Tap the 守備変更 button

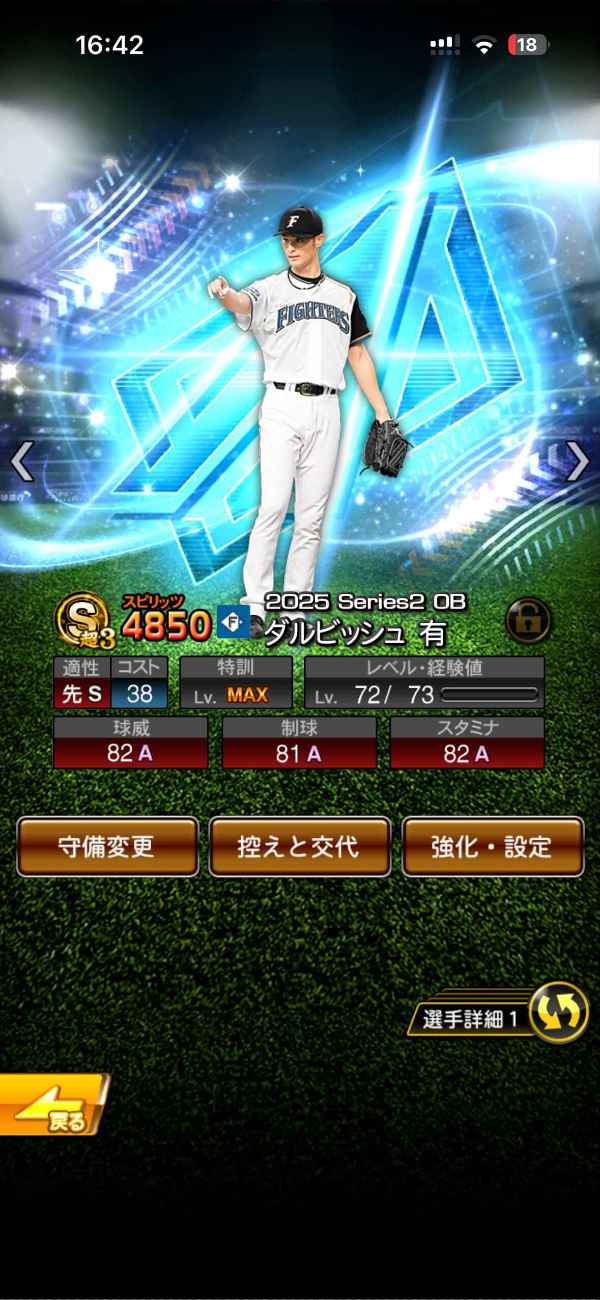click(107, 847)
